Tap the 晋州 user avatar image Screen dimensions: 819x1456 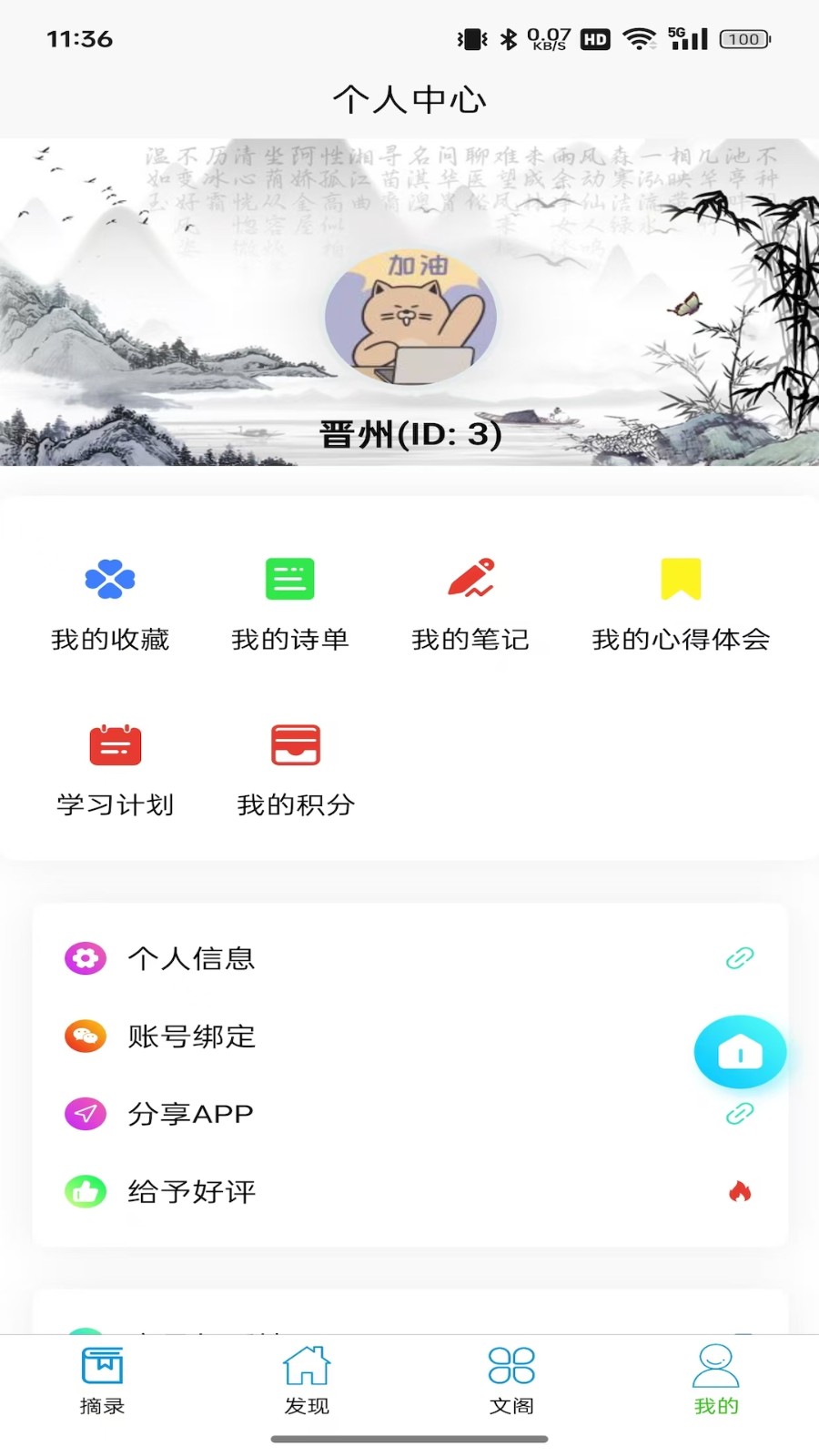(x=411, y=314)
